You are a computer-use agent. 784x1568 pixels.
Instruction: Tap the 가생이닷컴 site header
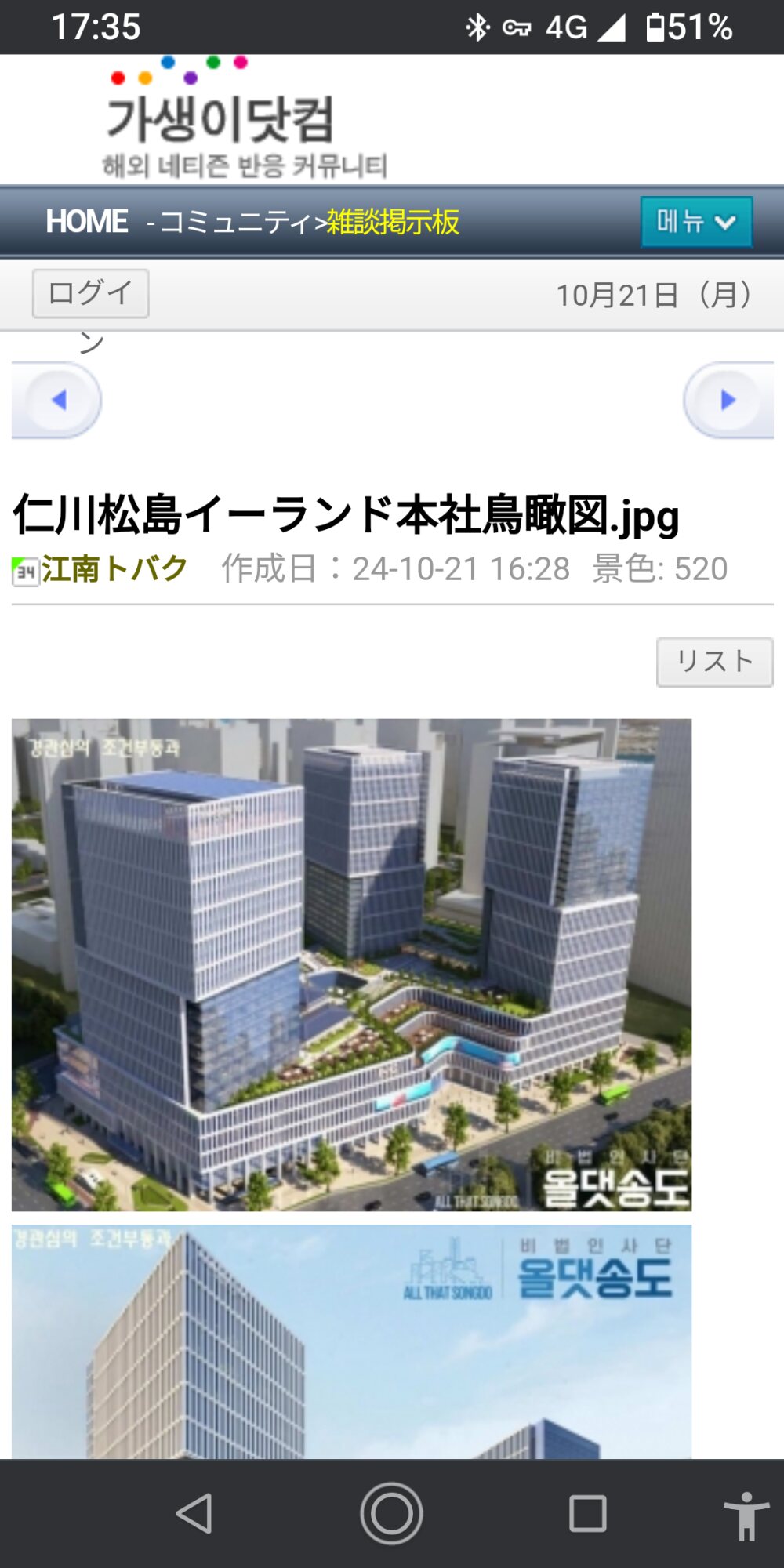pyautogui.click(x=243, y=119)
